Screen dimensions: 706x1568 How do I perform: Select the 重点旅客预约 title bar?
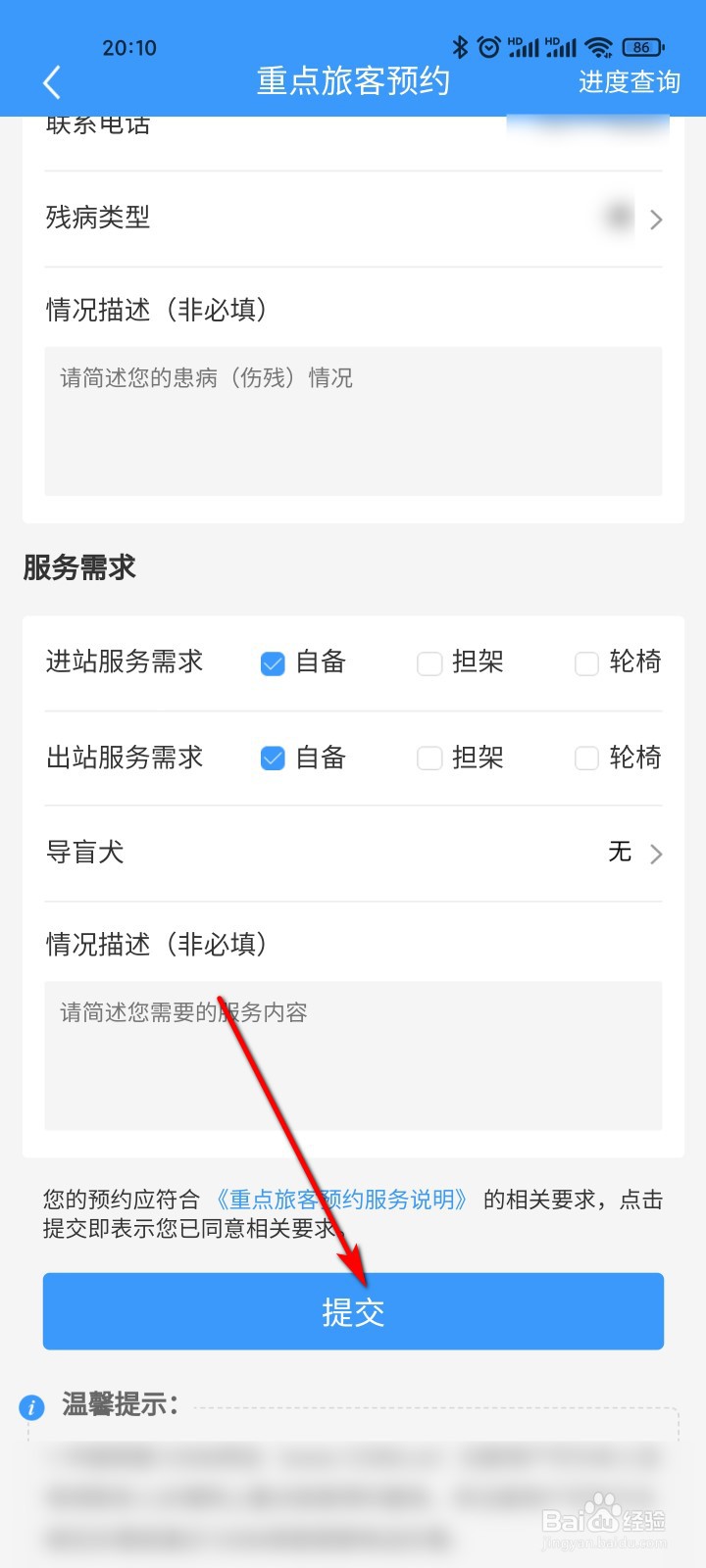(353, 82)
